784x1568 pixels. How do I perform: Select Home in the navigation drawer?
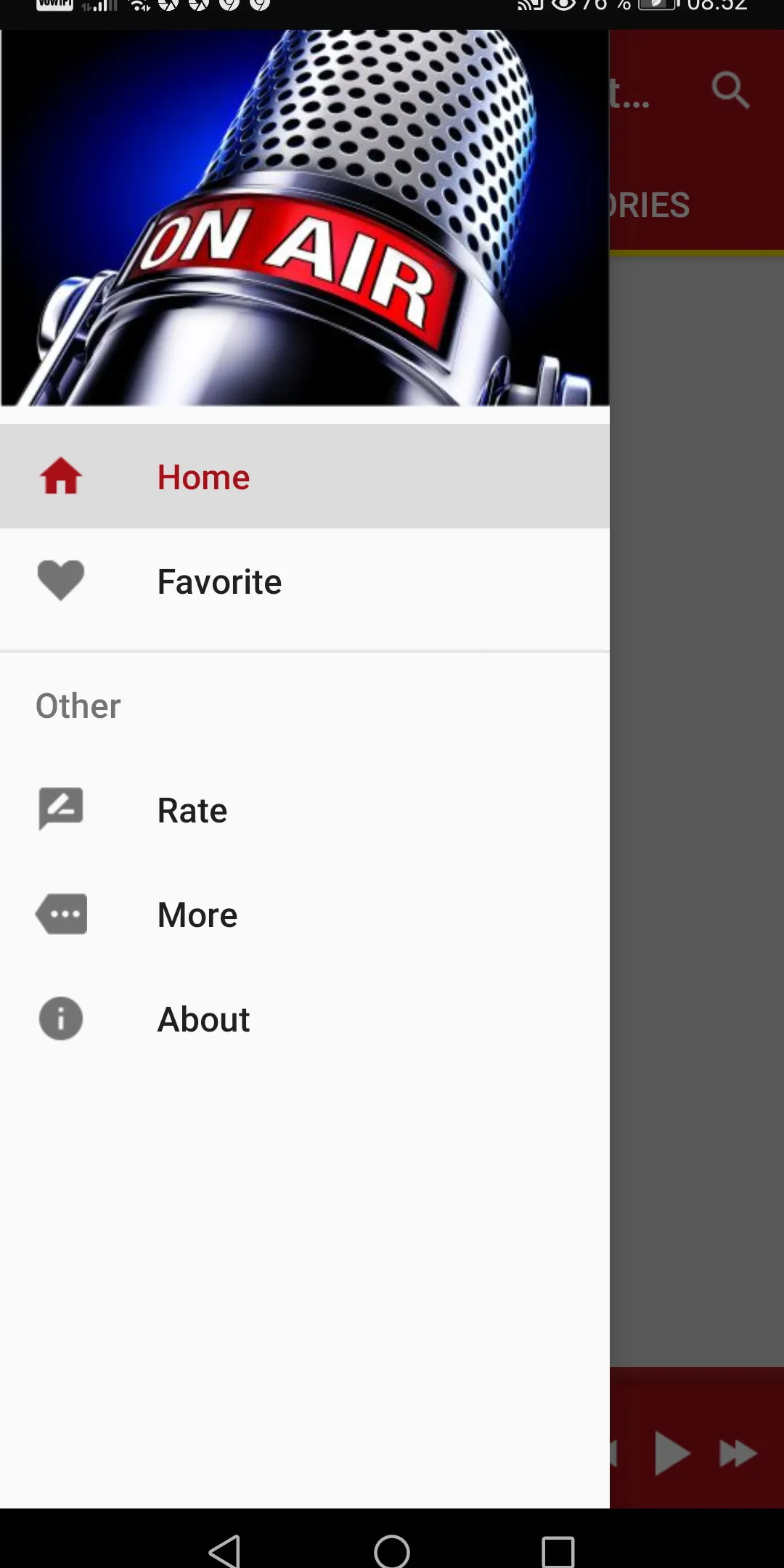(203, 477)
